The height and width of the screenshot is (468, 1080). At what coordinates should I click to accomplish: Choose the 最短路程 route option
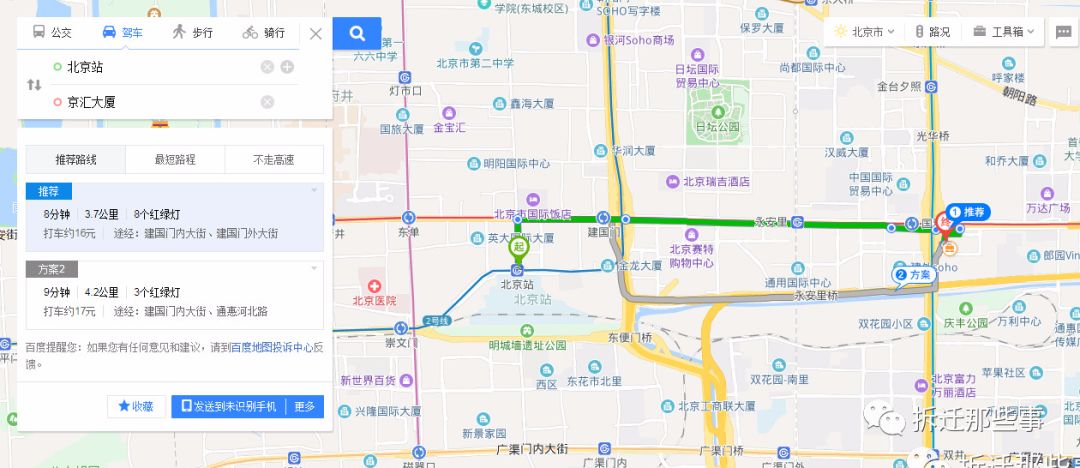[175, 159]
